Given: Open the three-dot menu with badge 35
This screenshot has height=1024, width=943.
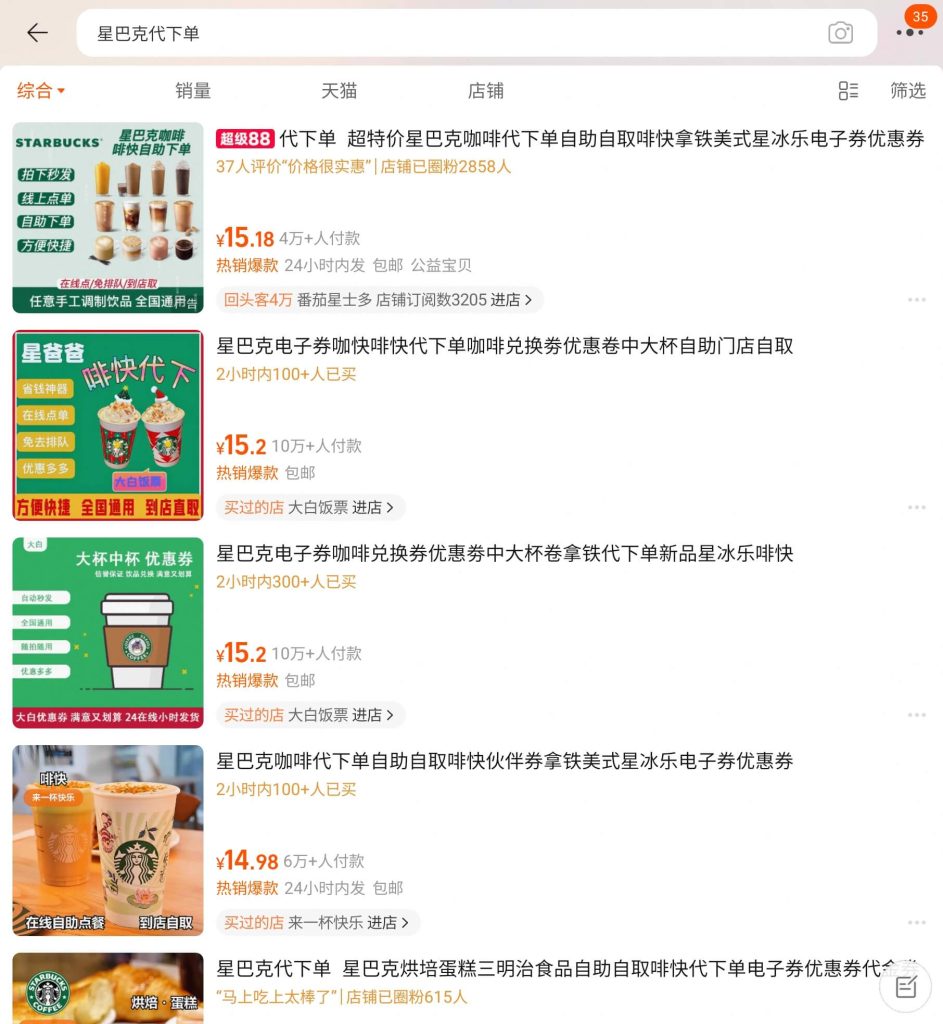Looking at the screenshot, I should (x=910, y=33).
